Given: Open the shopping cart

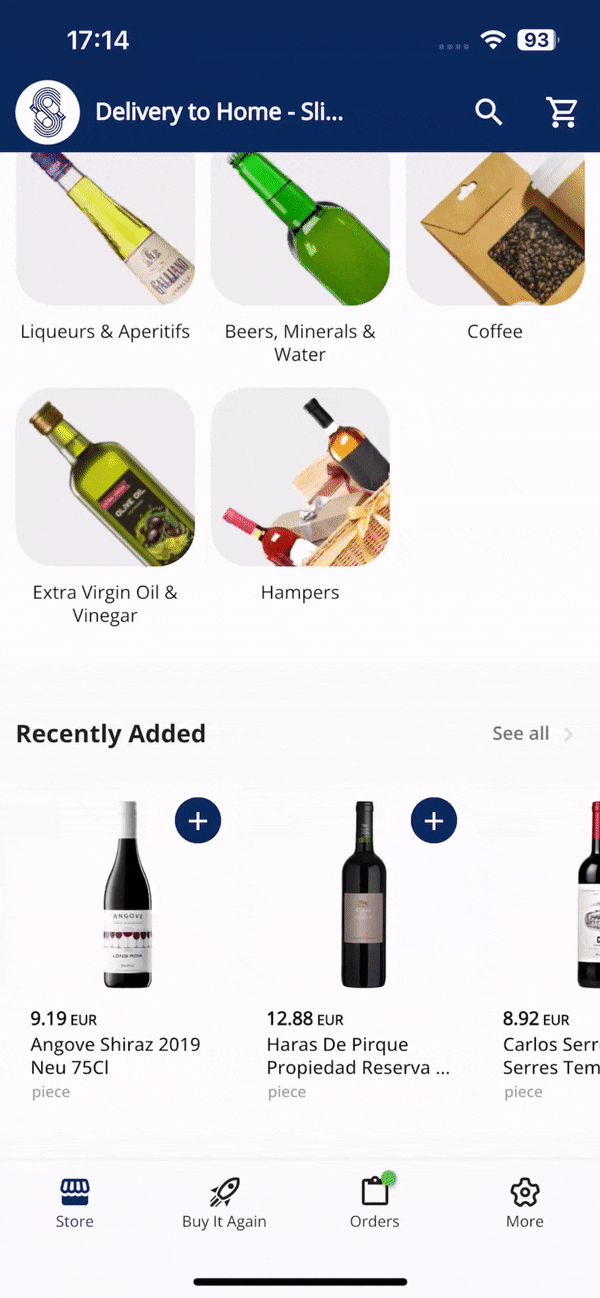Looking at the screenshot, I should point(562,112).
